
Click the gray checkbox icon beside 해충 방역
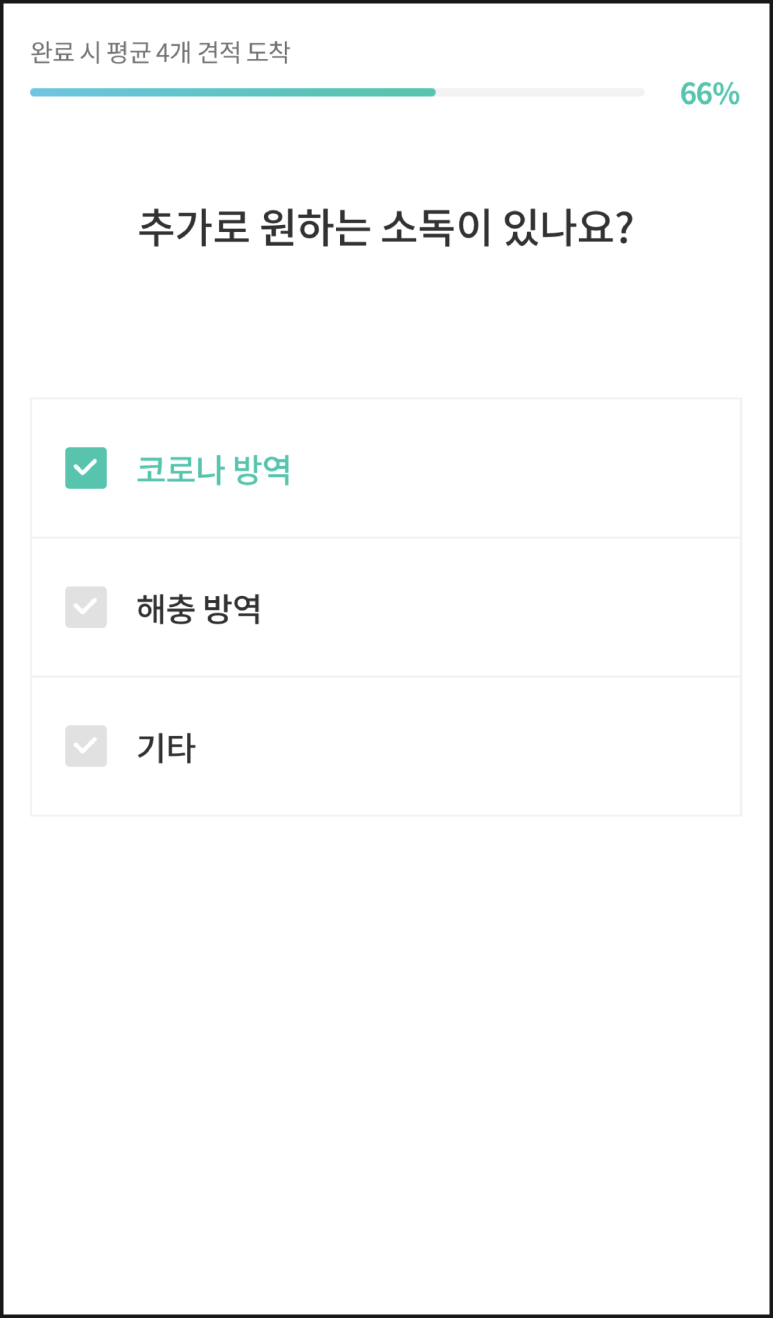[85, 607]
